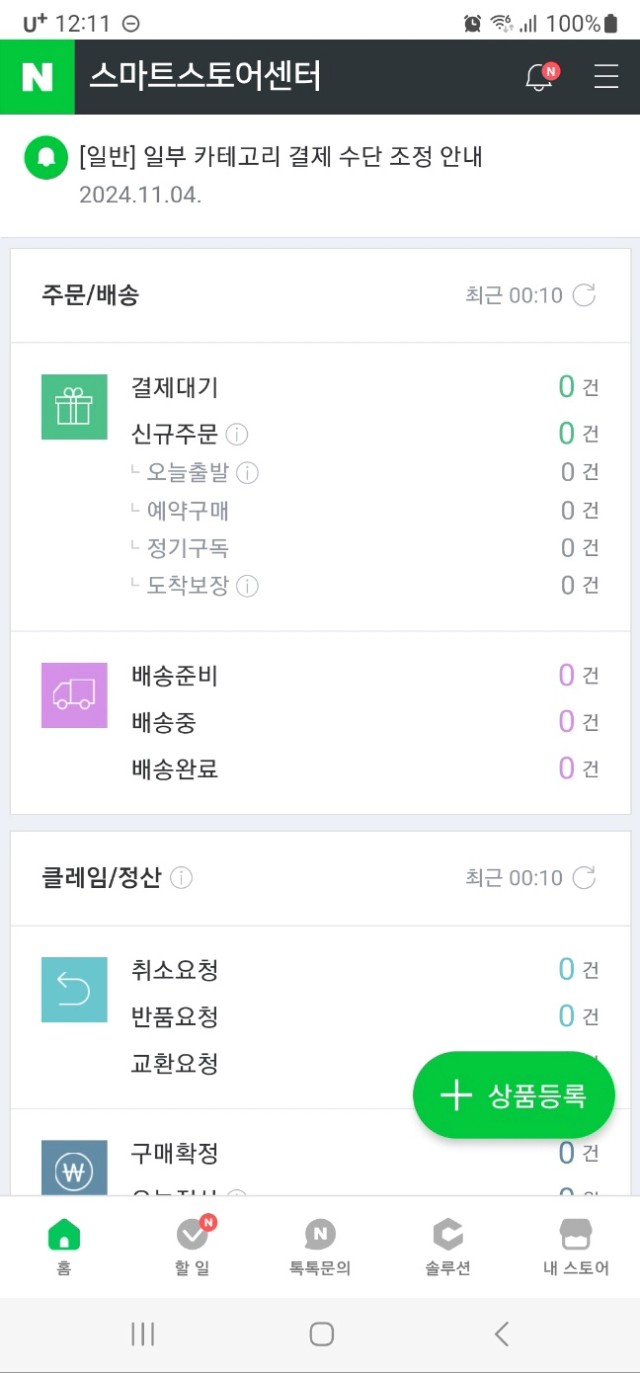This screenshot has width=640, height=1373.
Task: Open 반품요청 claims
Action: click(x=320, y=1017)
